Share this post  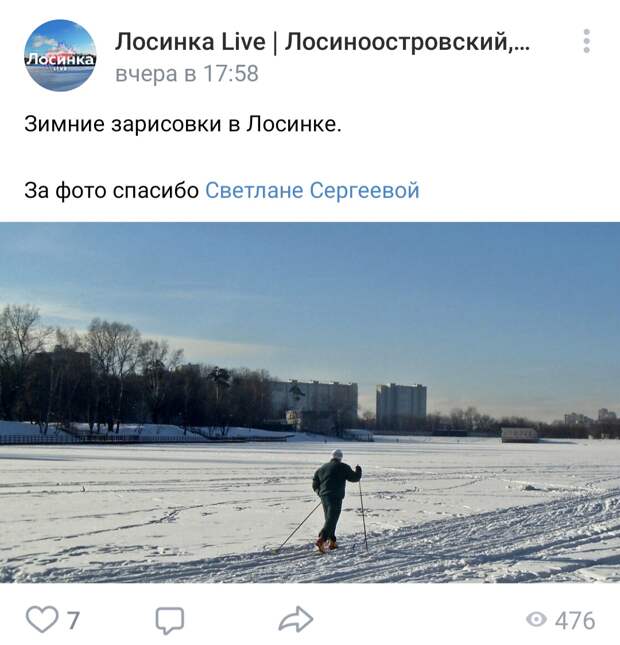[x=295, y=620]
